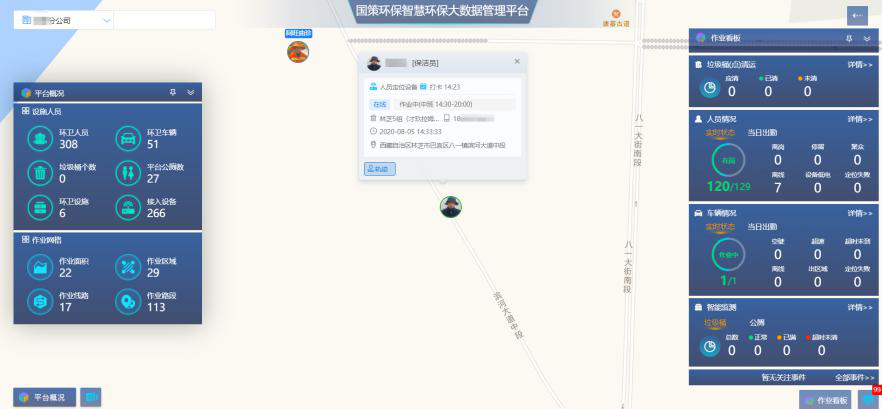
Task: Open 轨迹 track in worker popup
Action: click(x=379, y=169)
